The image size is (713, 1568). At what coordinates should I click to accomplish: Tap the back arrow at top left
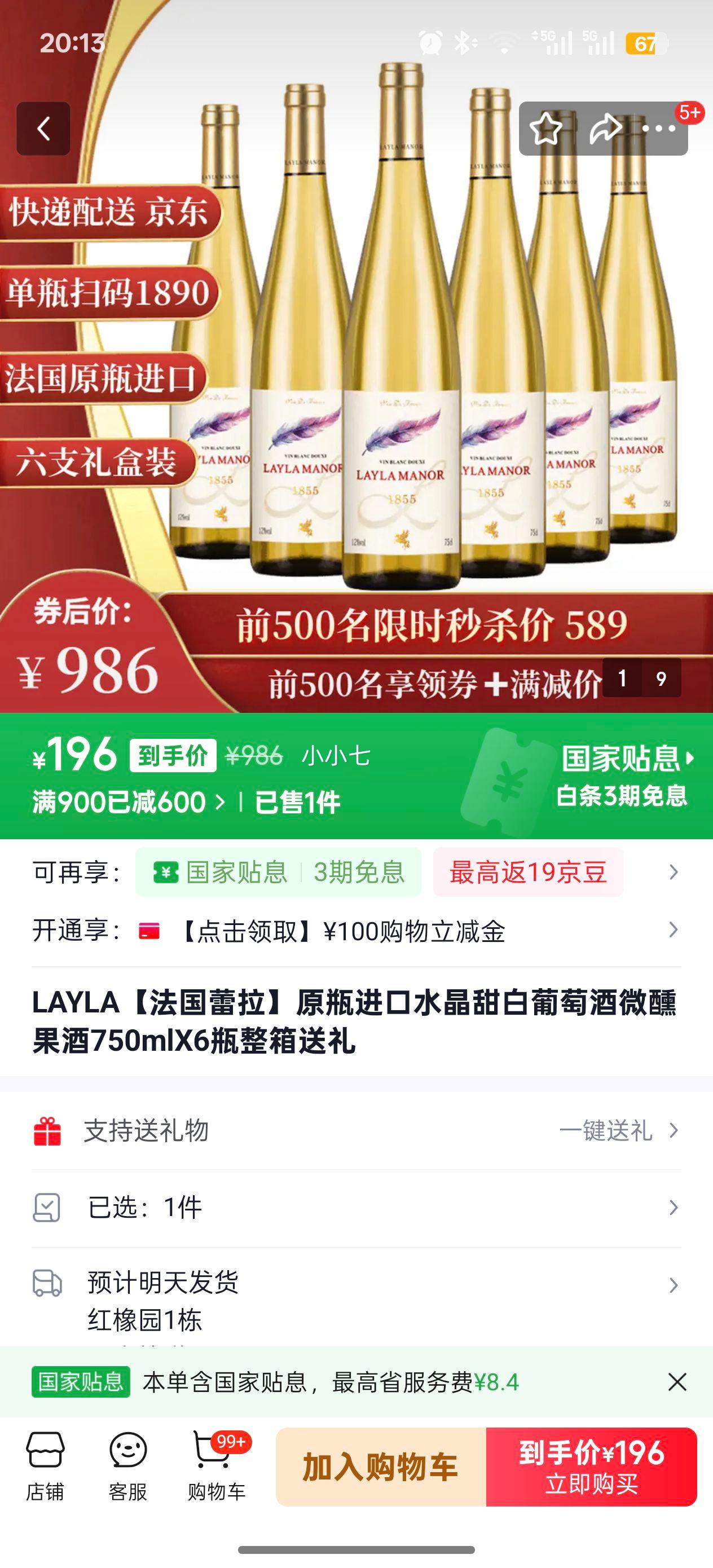pos(43,129)
